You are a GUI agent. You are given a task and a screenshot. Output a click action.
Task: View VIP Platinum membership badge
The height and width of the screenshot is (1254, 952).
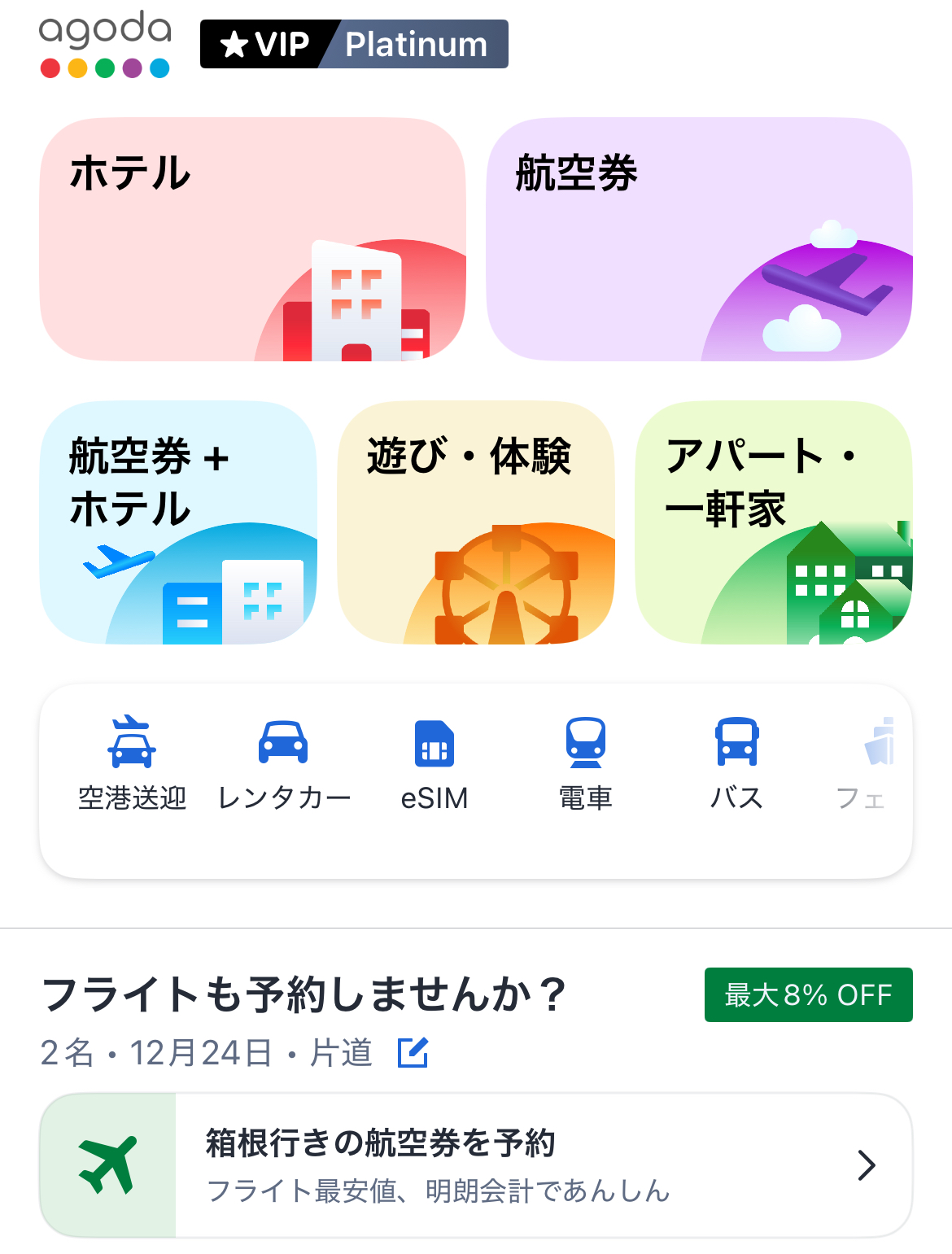[x=354, y=44]
